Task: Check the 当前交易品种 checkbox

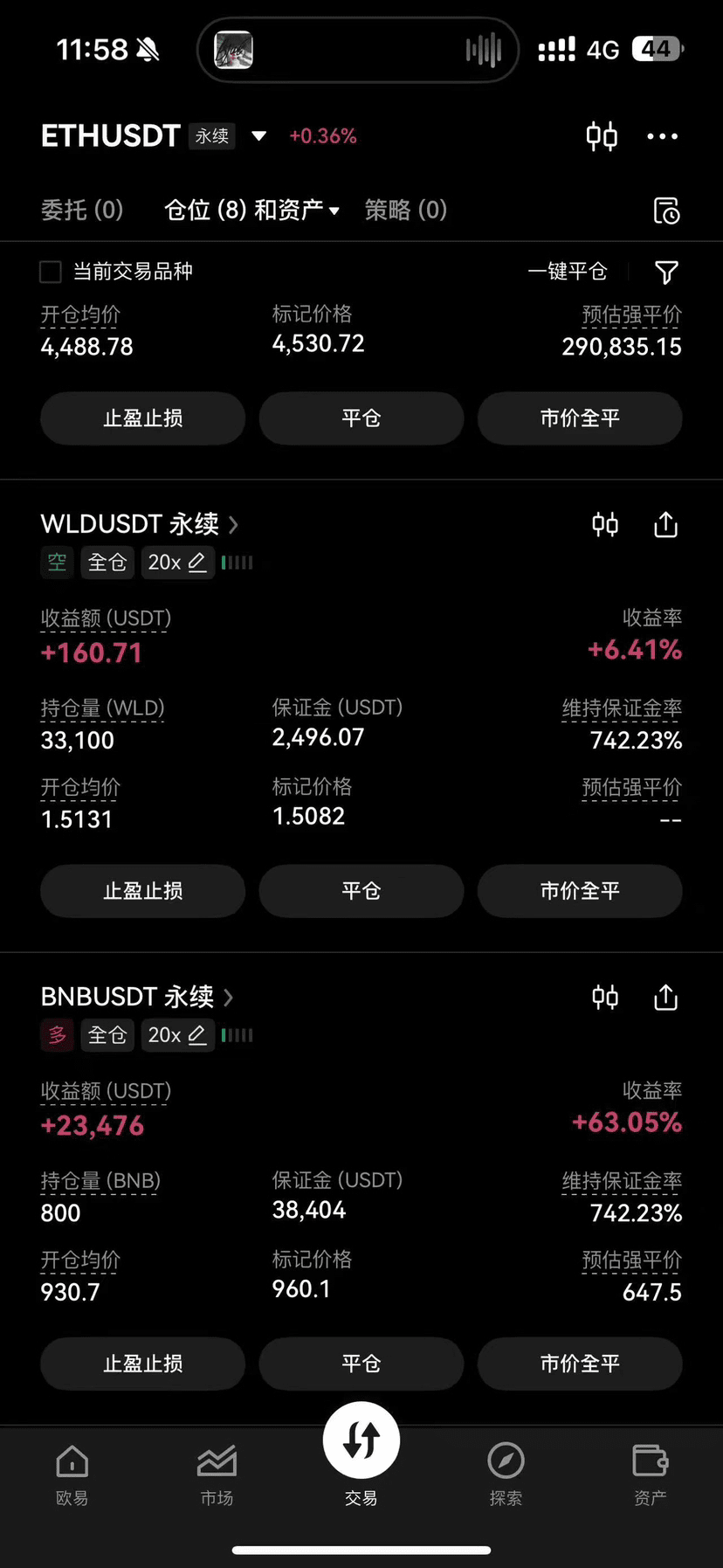Action: click(x=51, y=272)
